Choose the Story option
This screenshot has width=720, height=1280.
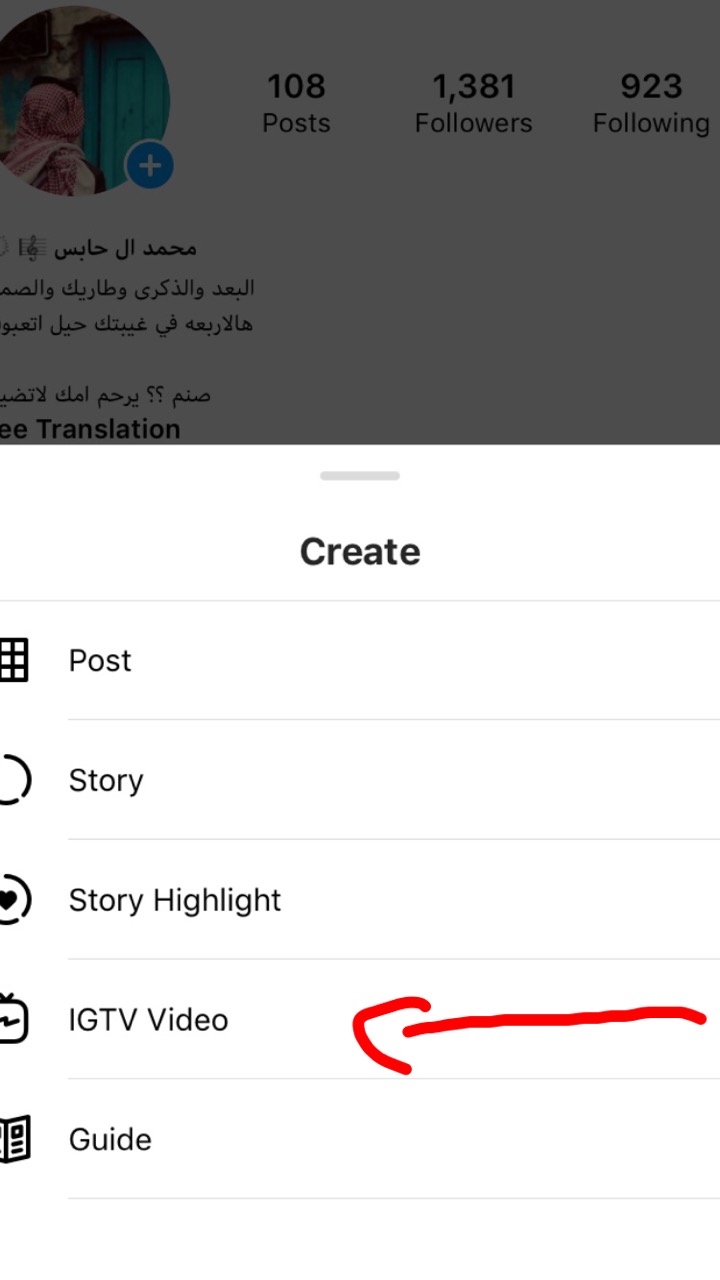click(x=360, y=780)
